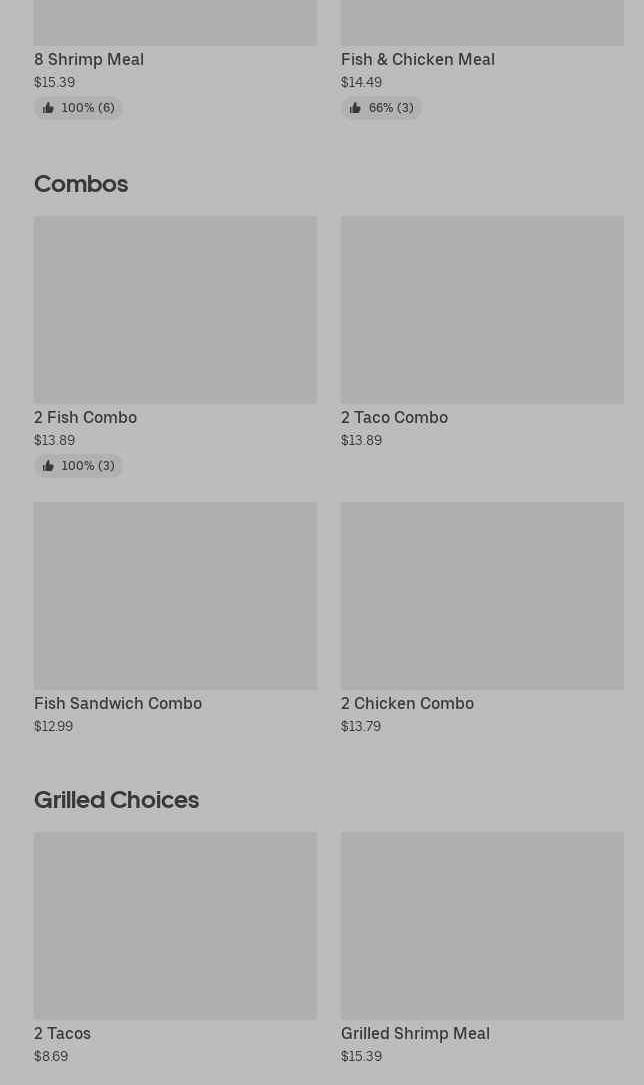
Task: View the Grilled Shrimp Meal item
Action: coord(482,926)
